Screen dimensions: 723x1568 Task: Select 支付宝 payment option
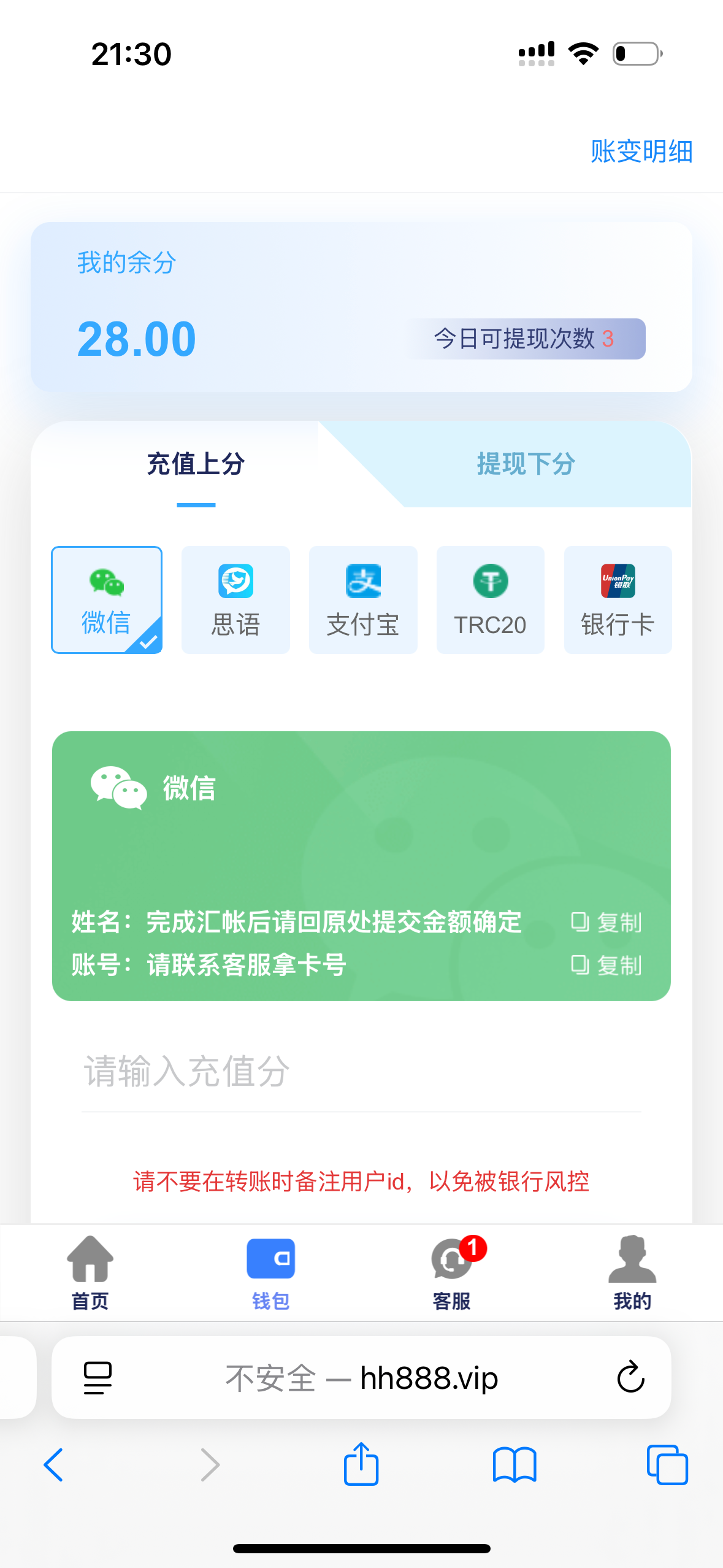click(363, 600)
